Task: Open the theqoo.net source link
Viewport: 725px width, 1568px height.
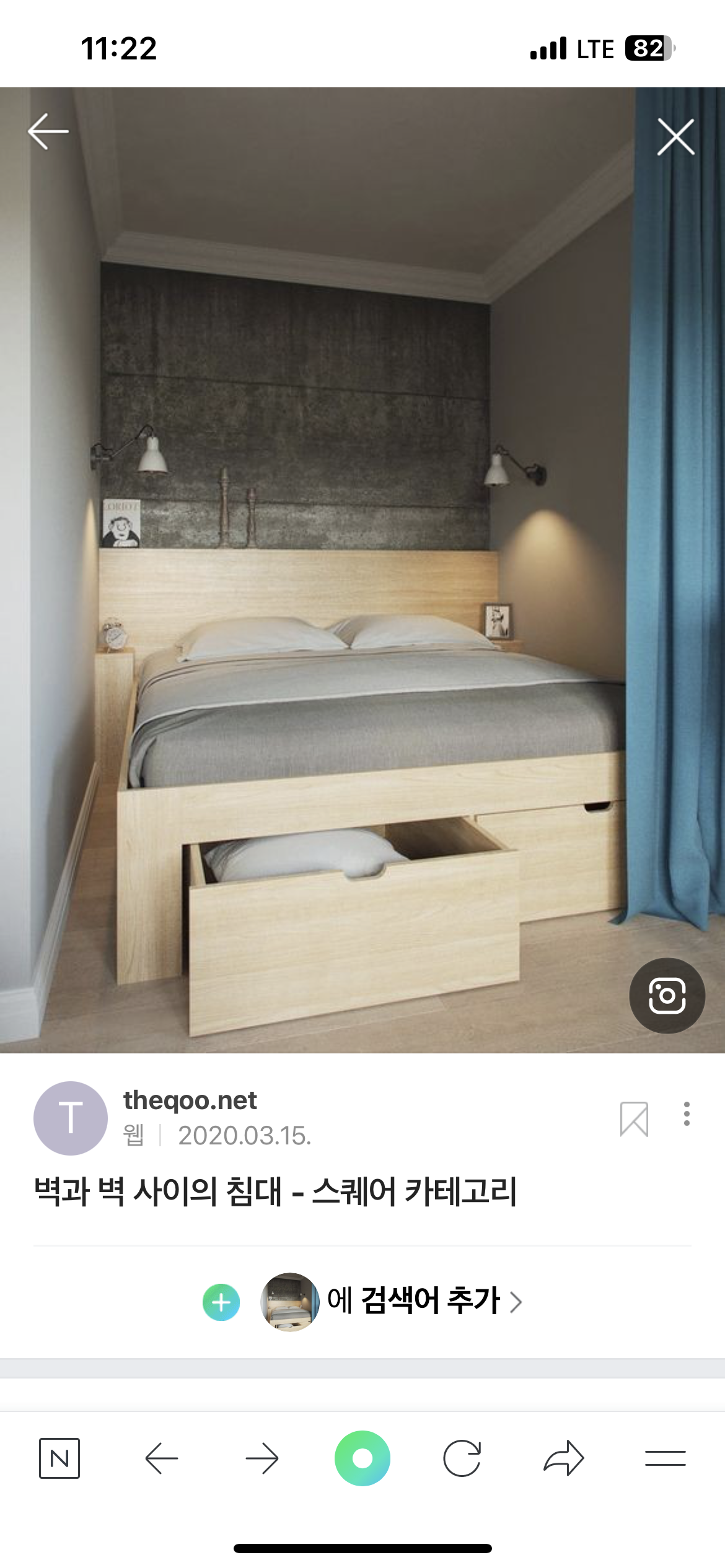Action: point(190,1100)
